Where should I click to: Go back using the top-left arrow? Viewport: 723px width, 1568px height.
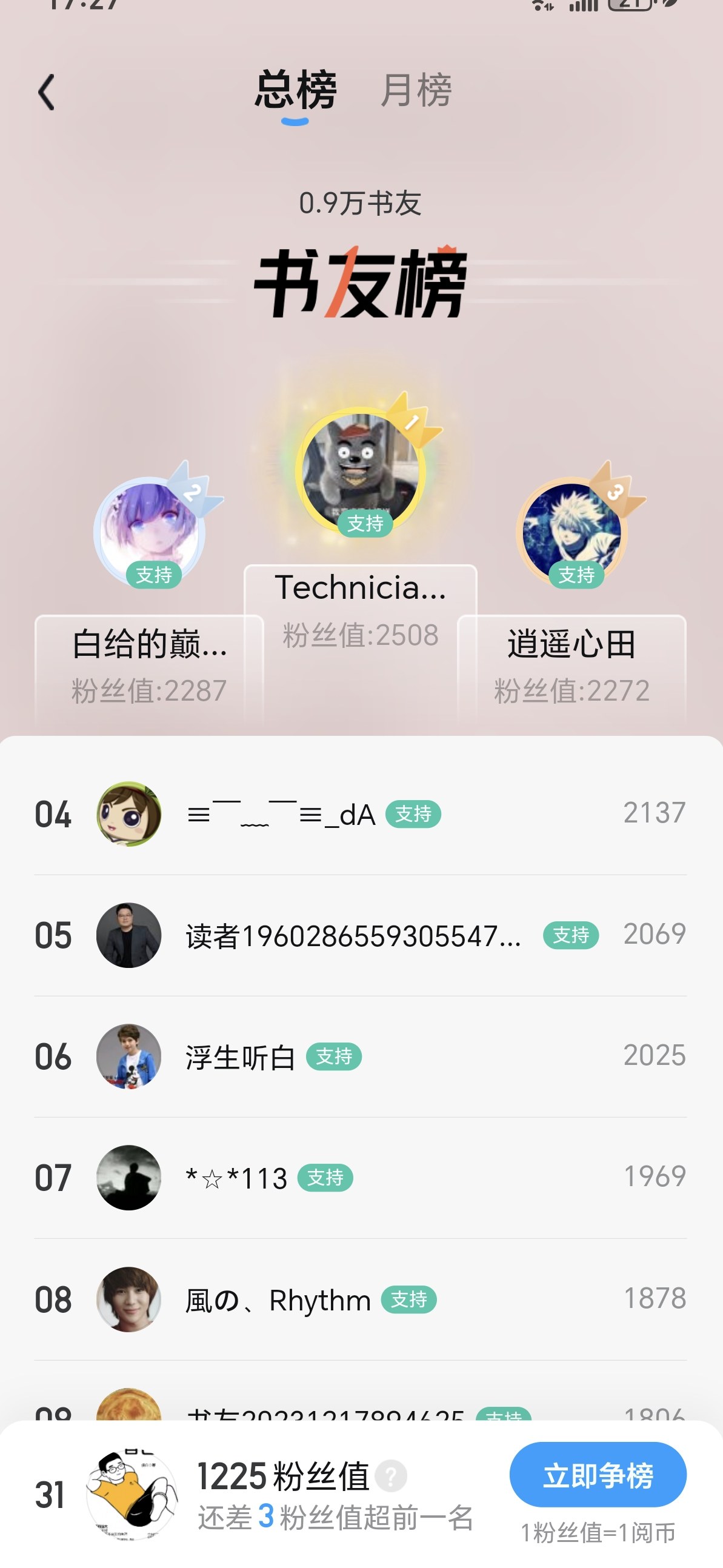[46, 93]
